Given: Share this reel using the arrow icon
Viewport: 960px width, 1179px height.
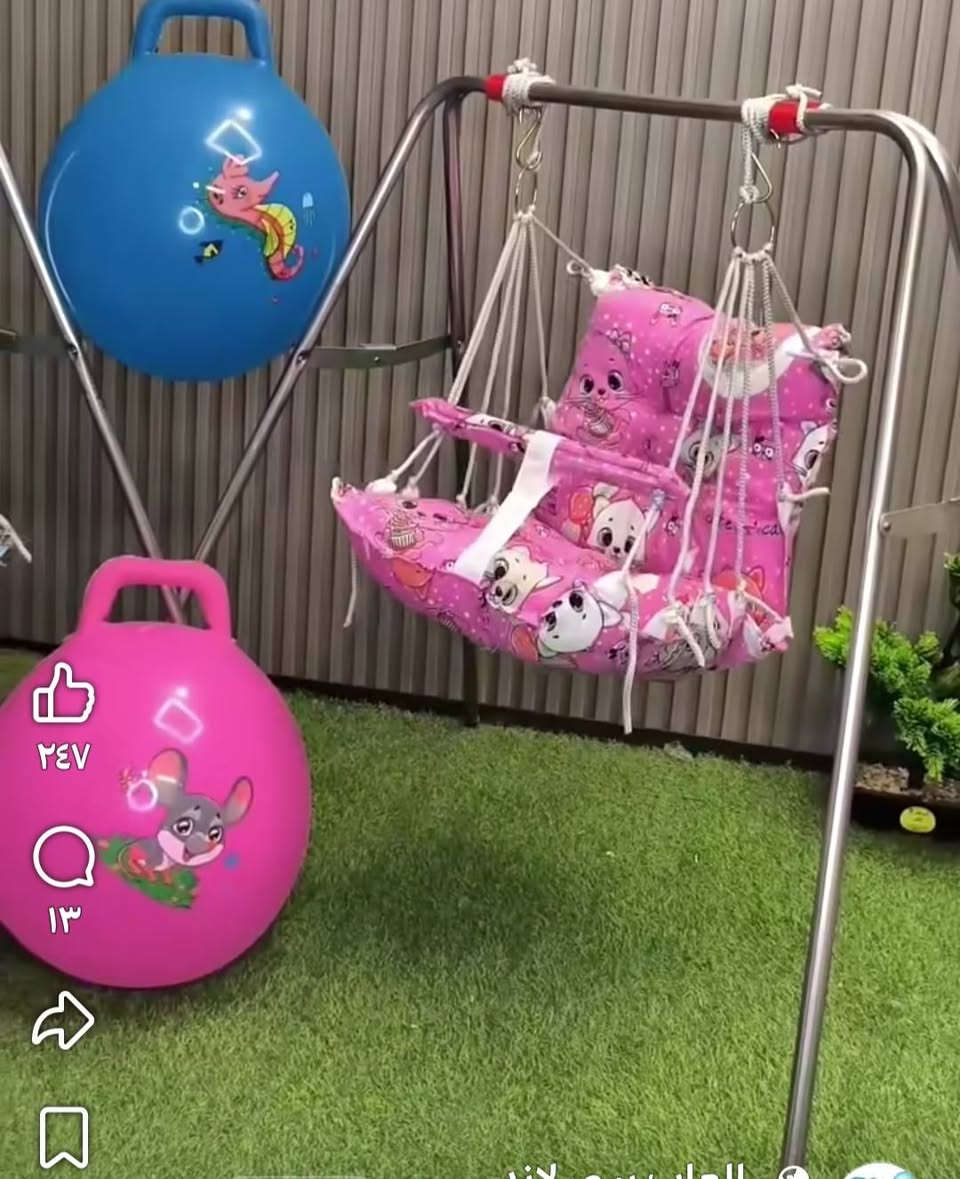Looking at the screenshot, I should [63, 1019].
